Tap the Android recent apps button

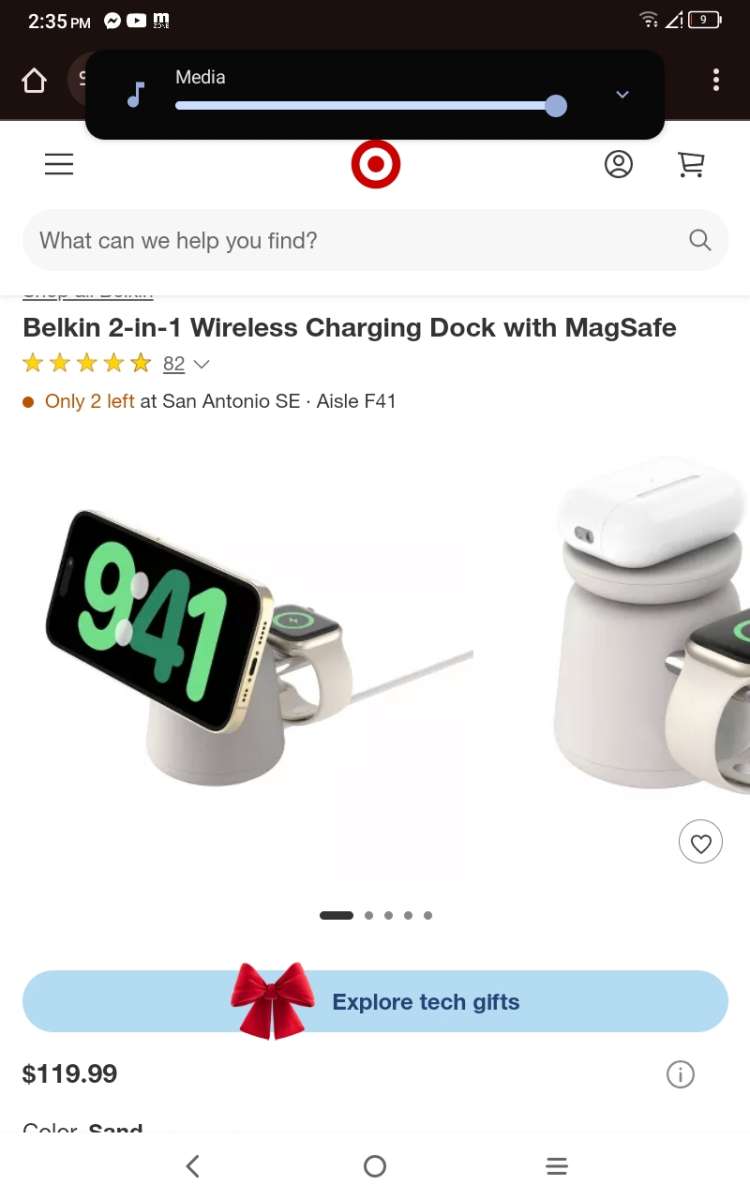click(x=556, y=1165)
